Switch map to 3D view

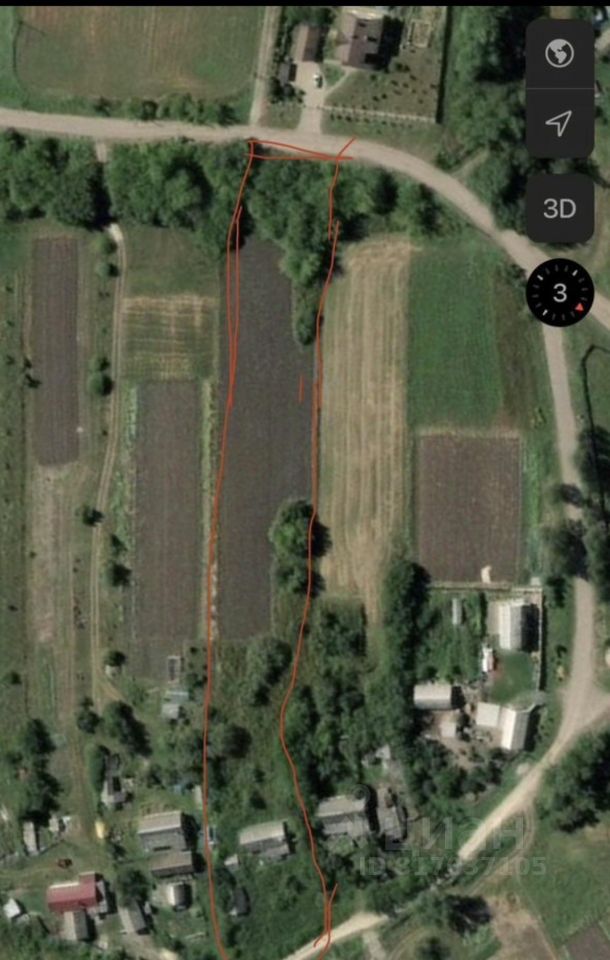559,208
